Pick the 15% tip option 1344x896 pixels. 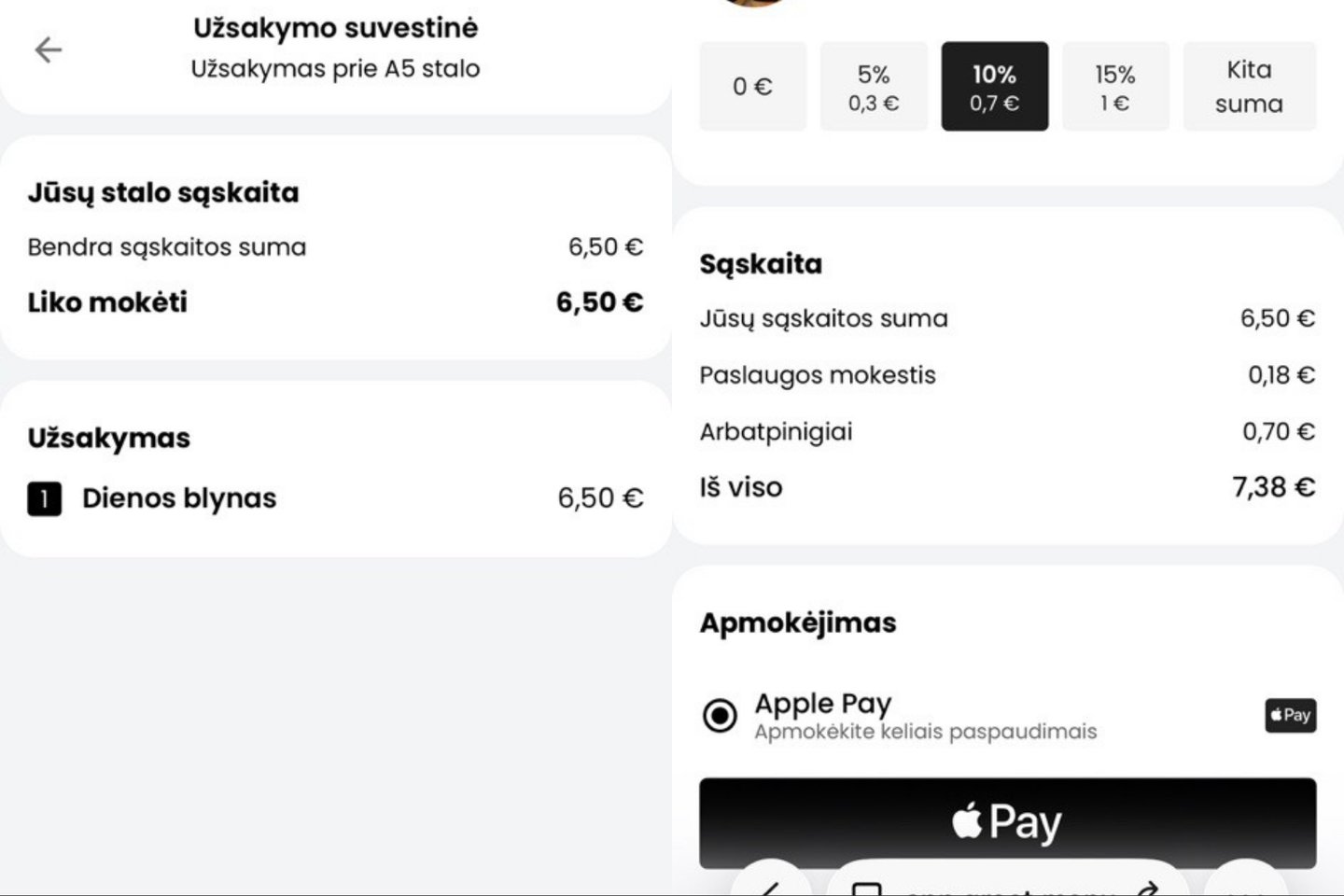tap(1115, 87)
